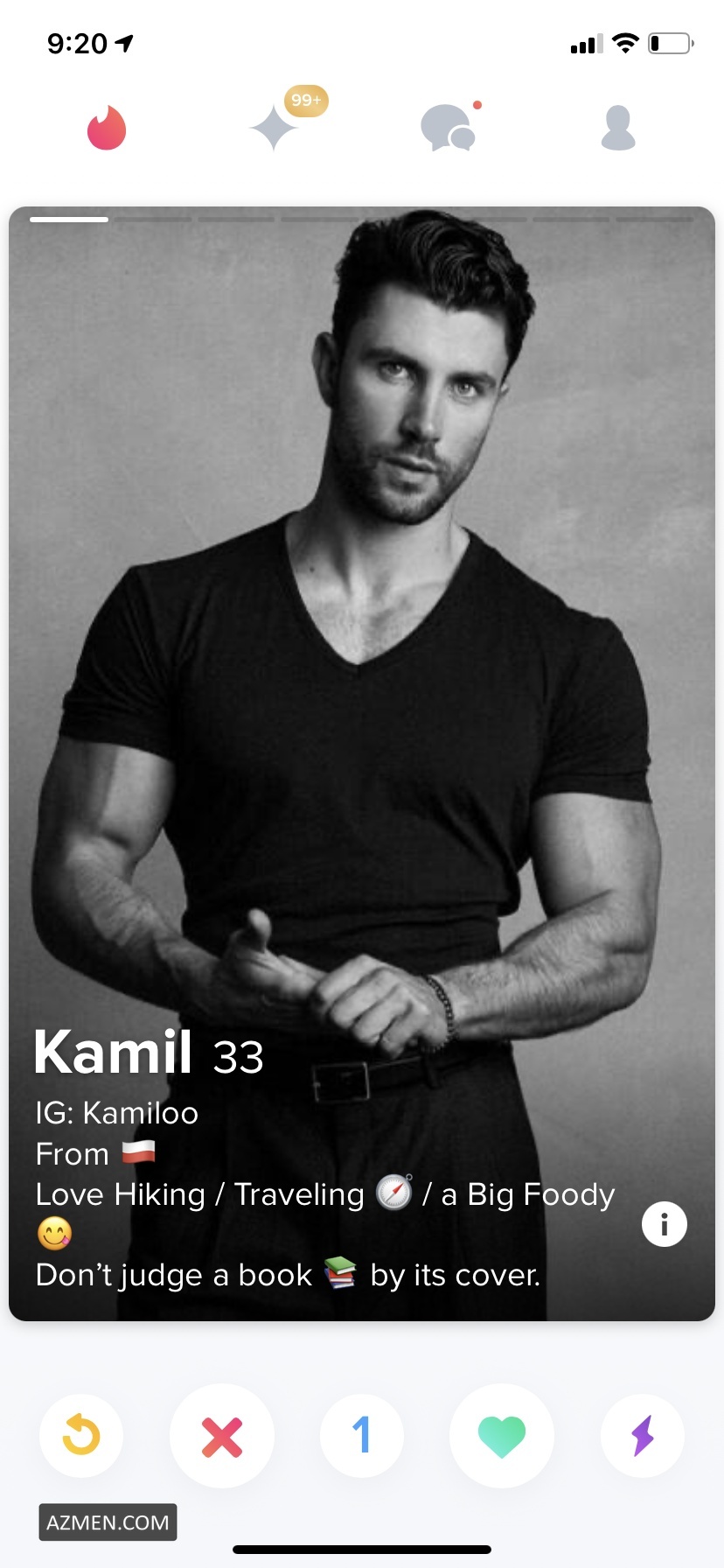Open the sparkle likes tab with 99+ badge
The image size is (724, 1568).
(x=275, y=128)
